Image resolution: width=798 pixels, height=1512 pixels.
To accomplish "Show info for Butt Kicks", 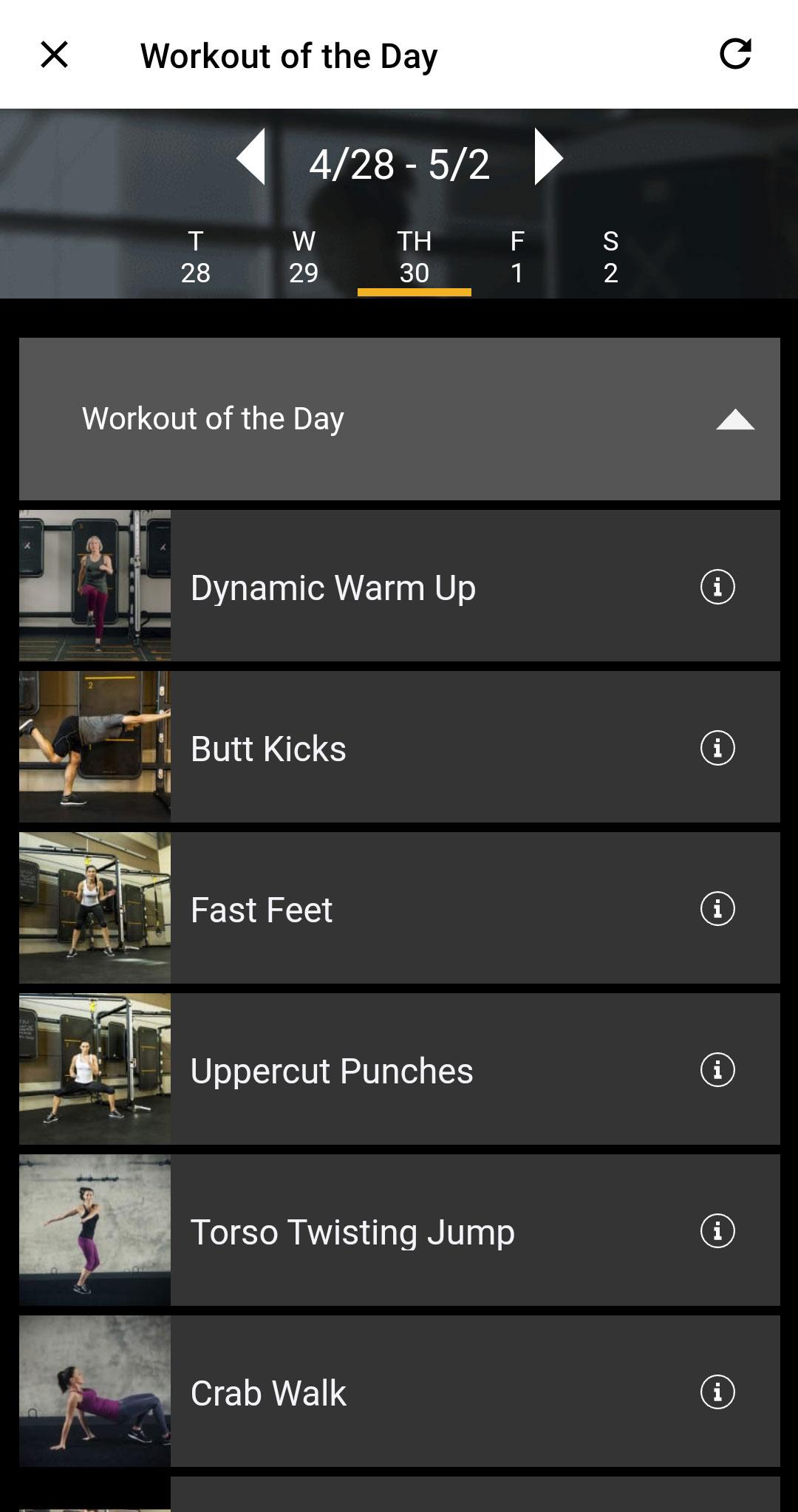I will (717, 748).
